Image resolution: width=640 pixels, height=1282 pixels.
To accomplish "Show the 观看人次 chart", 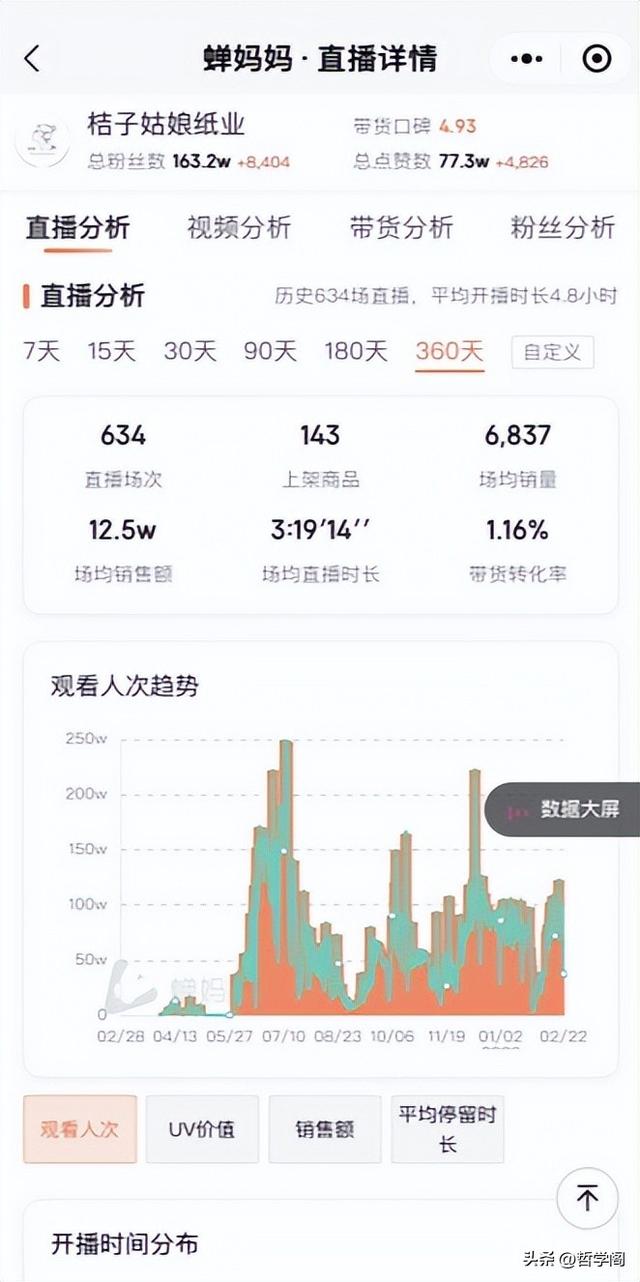I will (80, 1129).
